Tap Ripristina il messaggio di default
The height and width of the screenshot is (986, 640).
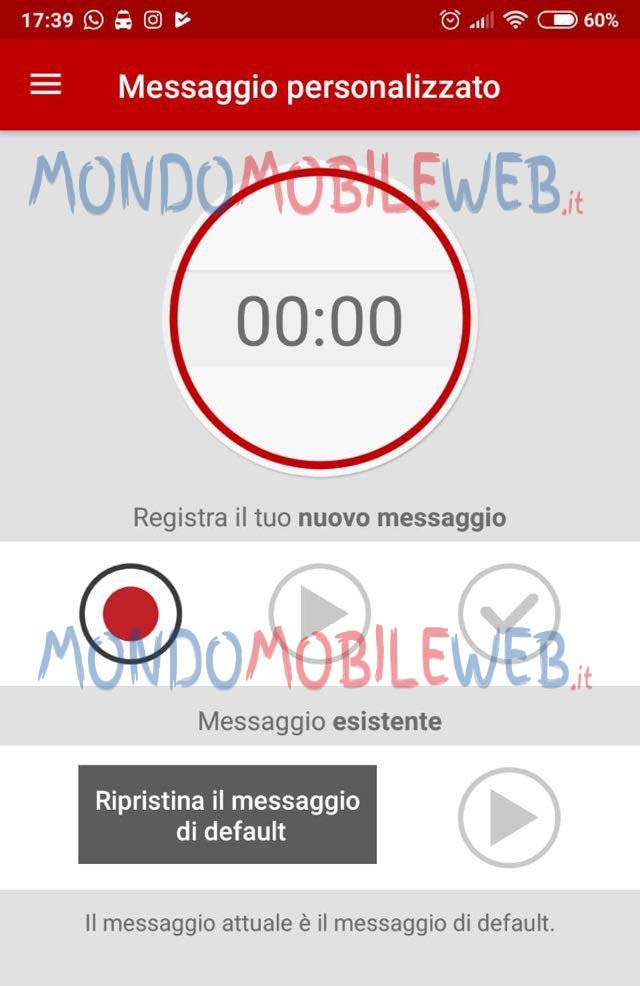pos(227,814)
